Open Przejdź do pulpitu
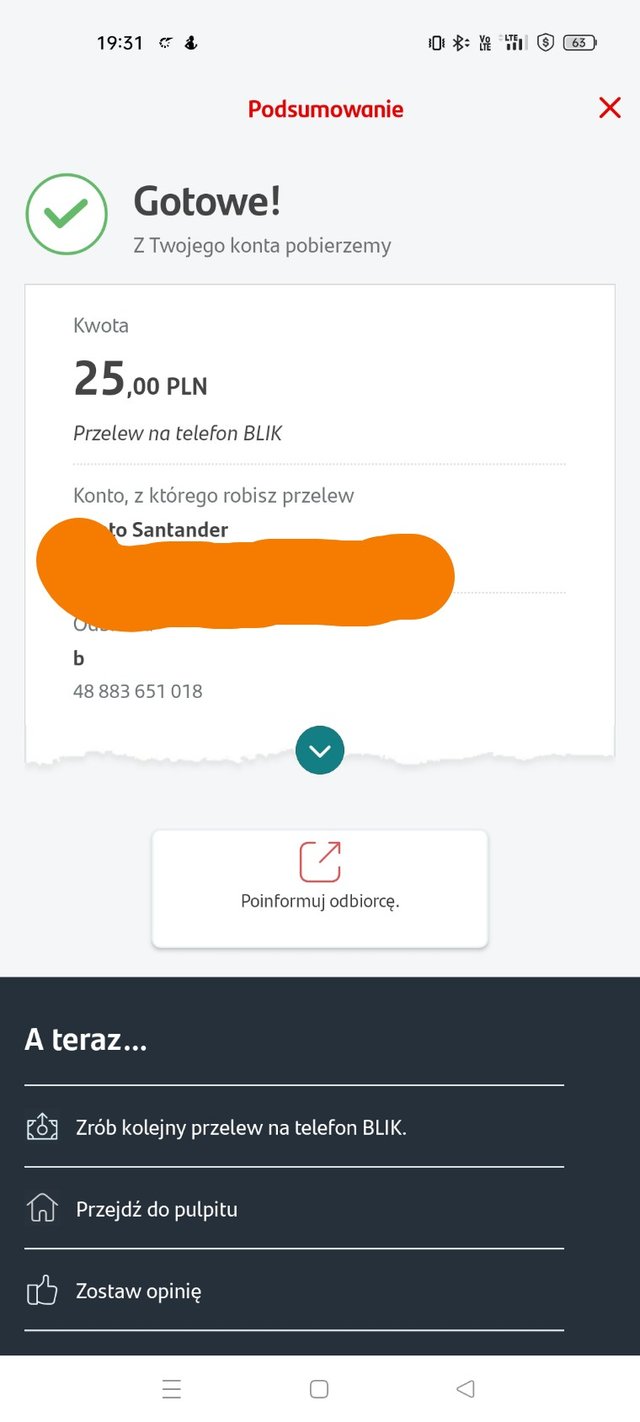Image resolution: width=640 pixels, height=1422 pixels. pyautogui.click(x=156, y=1209)
